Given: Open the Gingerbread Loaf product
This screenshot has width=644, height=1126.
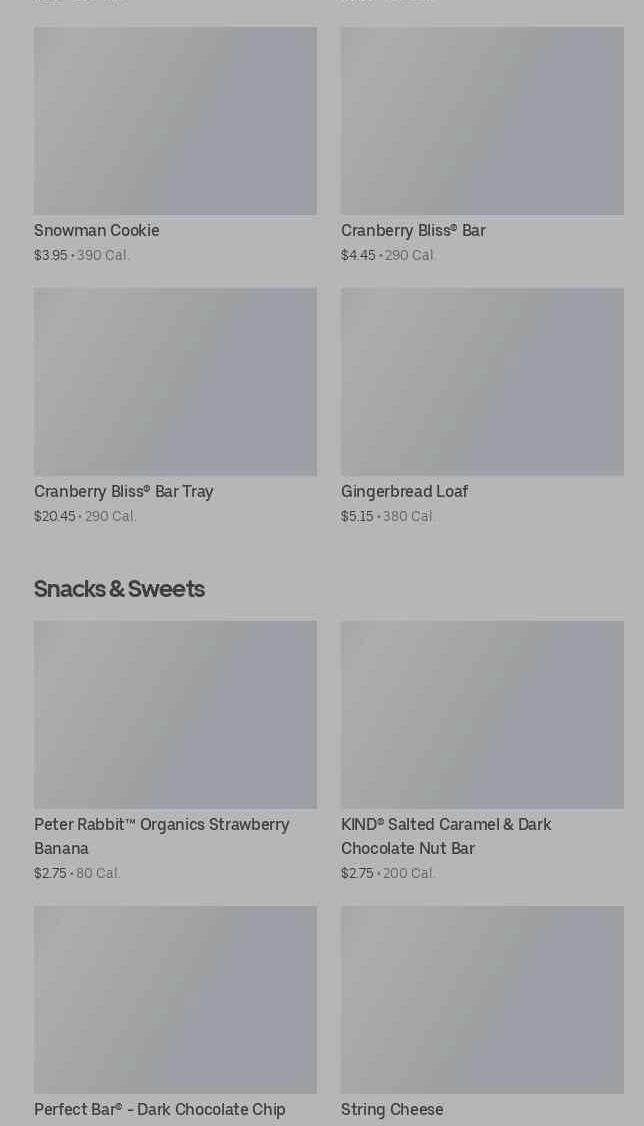Looking at the screenshot, I should pyautogui.click(x=482, y=406).
